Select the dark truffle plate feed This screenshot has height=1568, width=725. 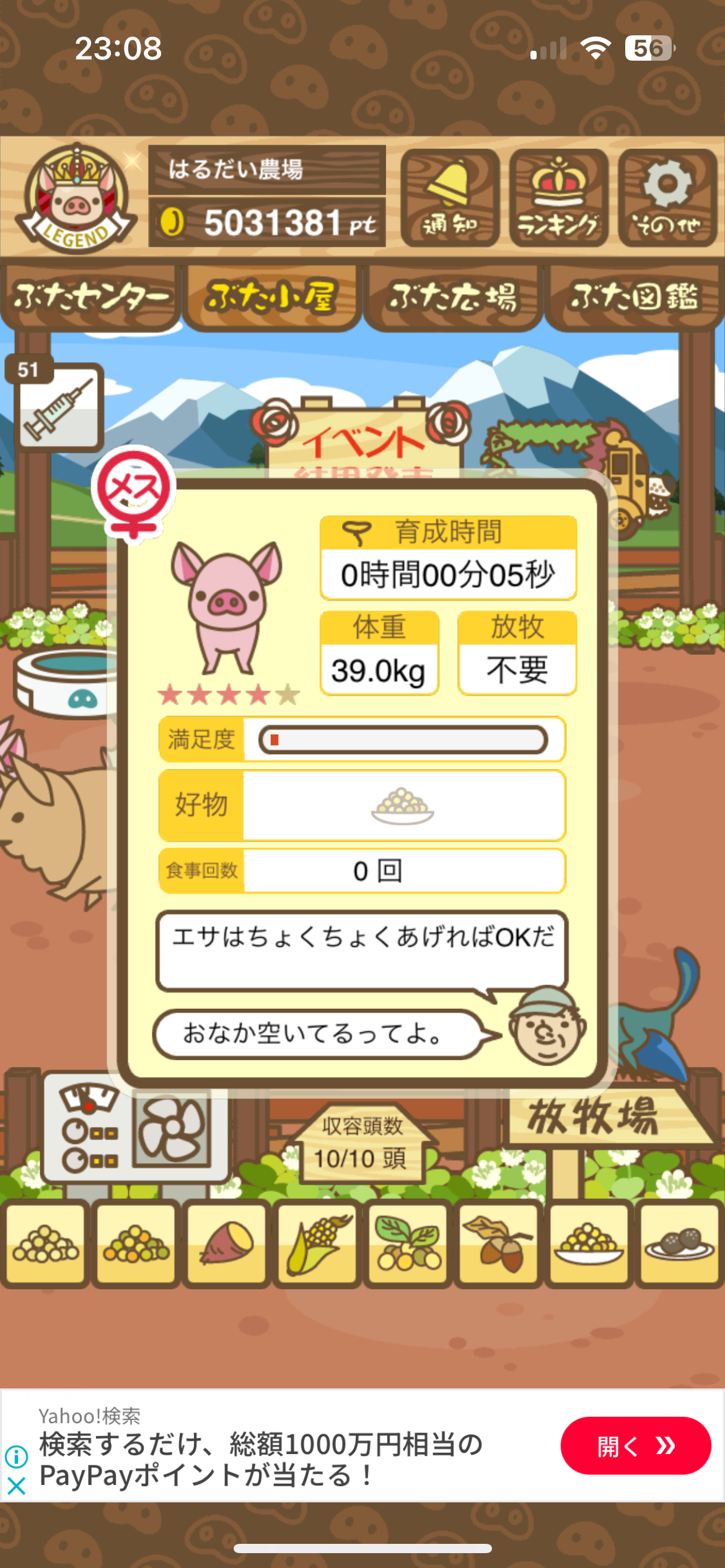coord(679,1244)
